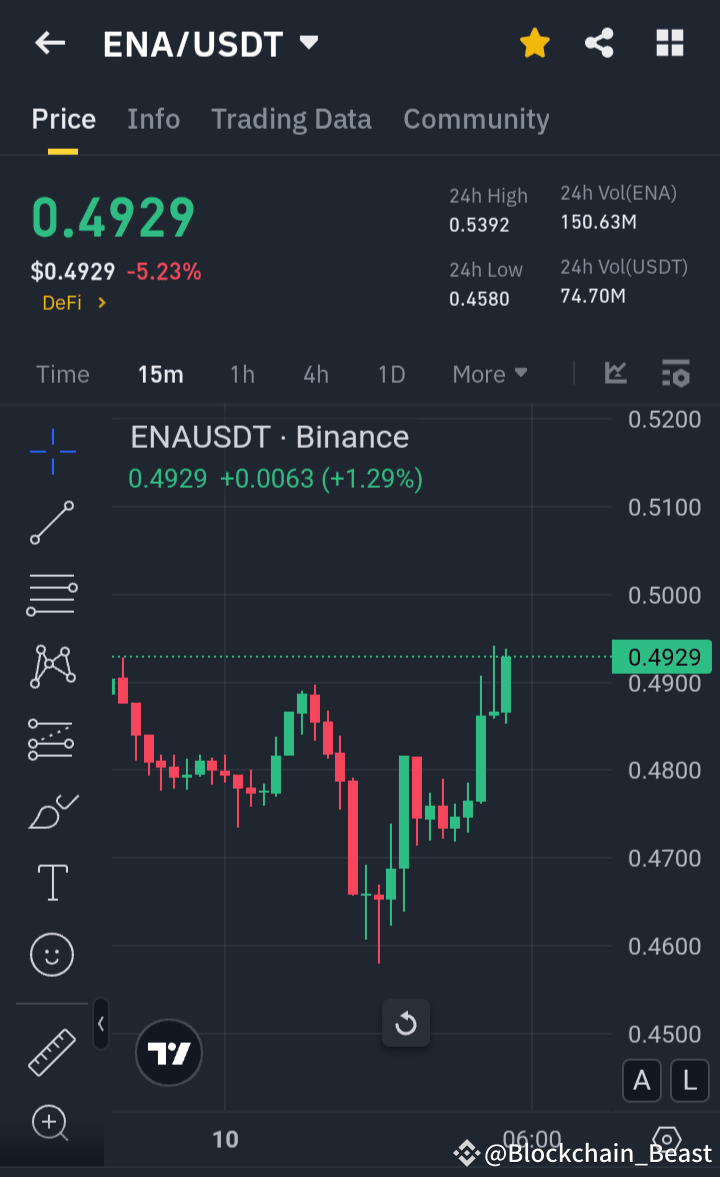Open the indicators panel
This screenshot has width=720, height=1177.
click(615, 373)
